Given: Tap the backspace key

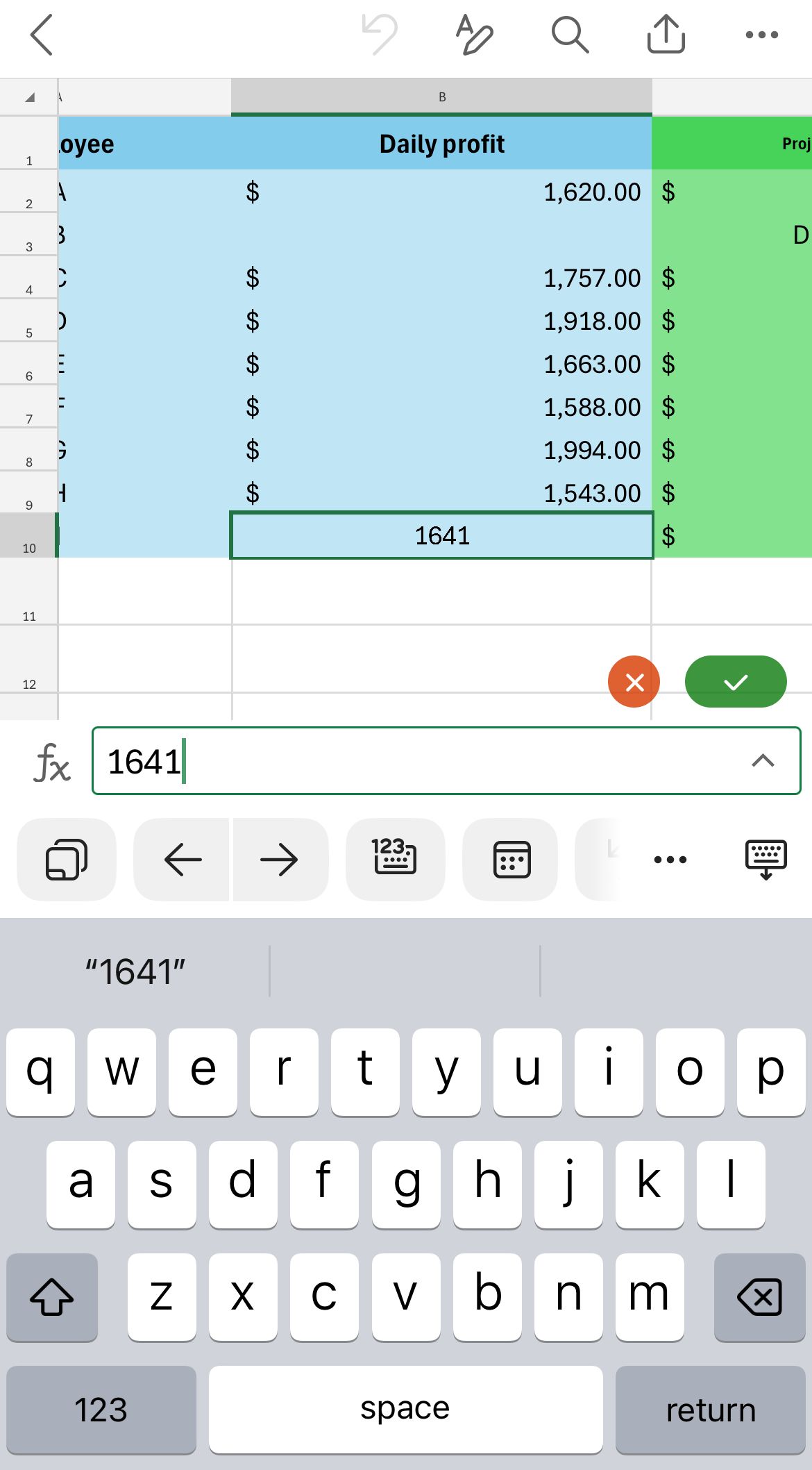Looking at the screenshot, I should [x=759, y=1296].
